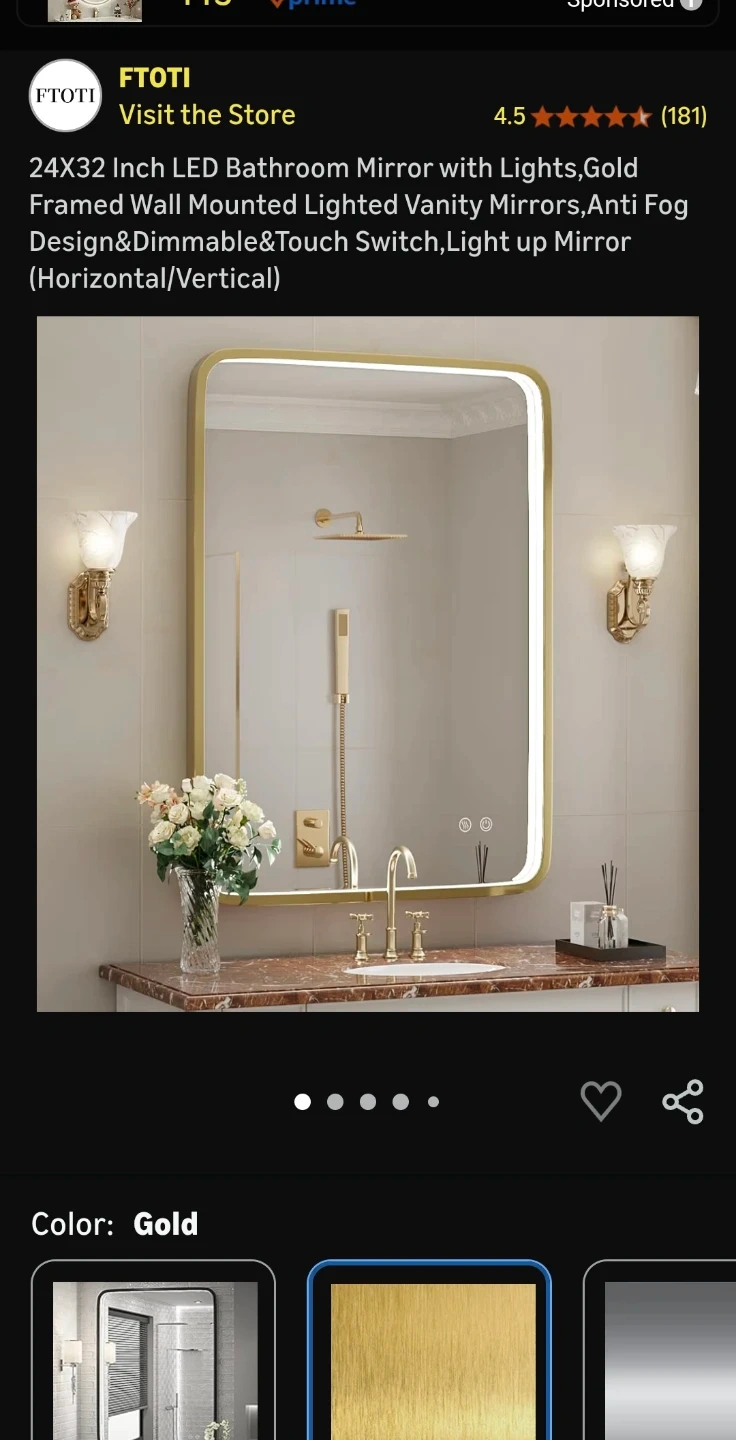This screenshot has height=1440, width=736.
Task: Share this product
Action: tap(683, 1101)
